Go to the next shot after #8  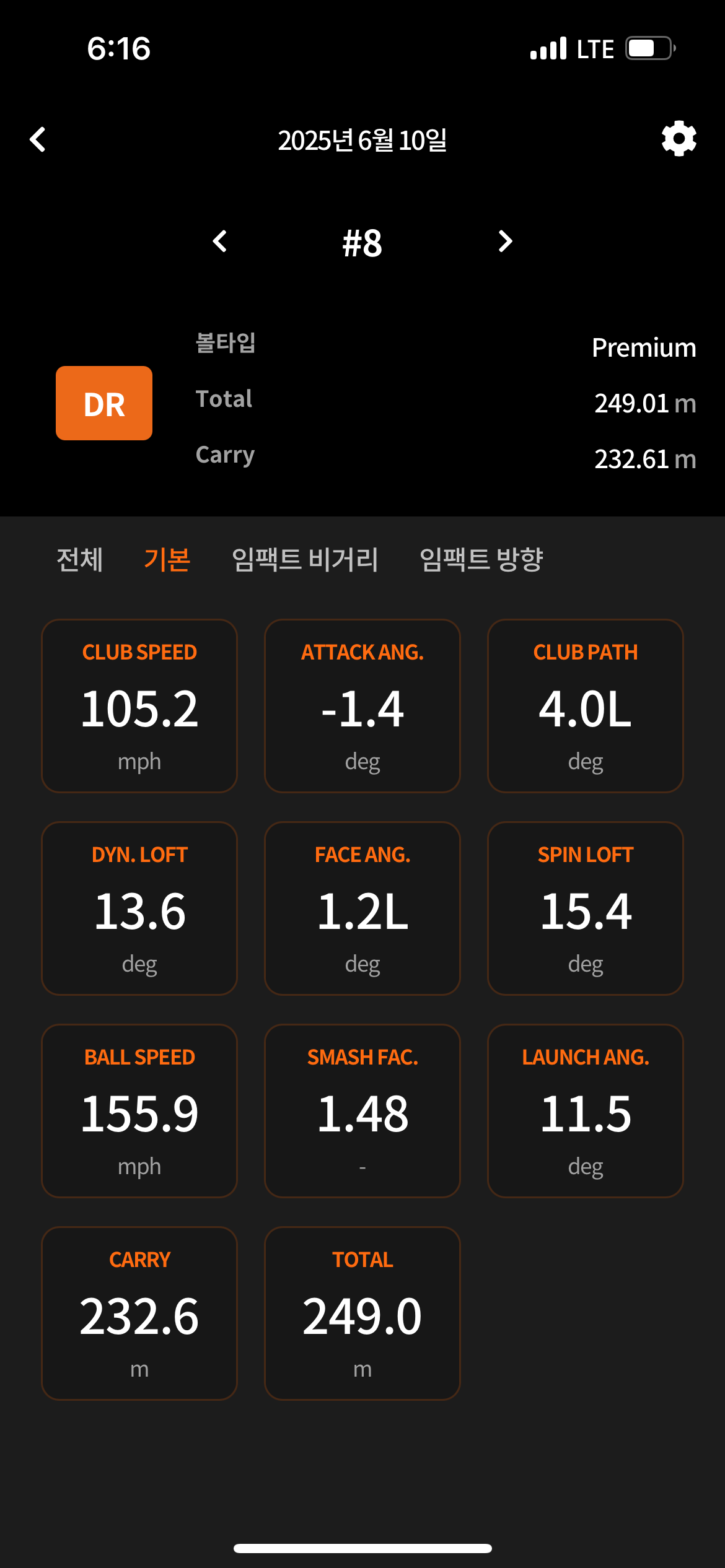(505, 241)
